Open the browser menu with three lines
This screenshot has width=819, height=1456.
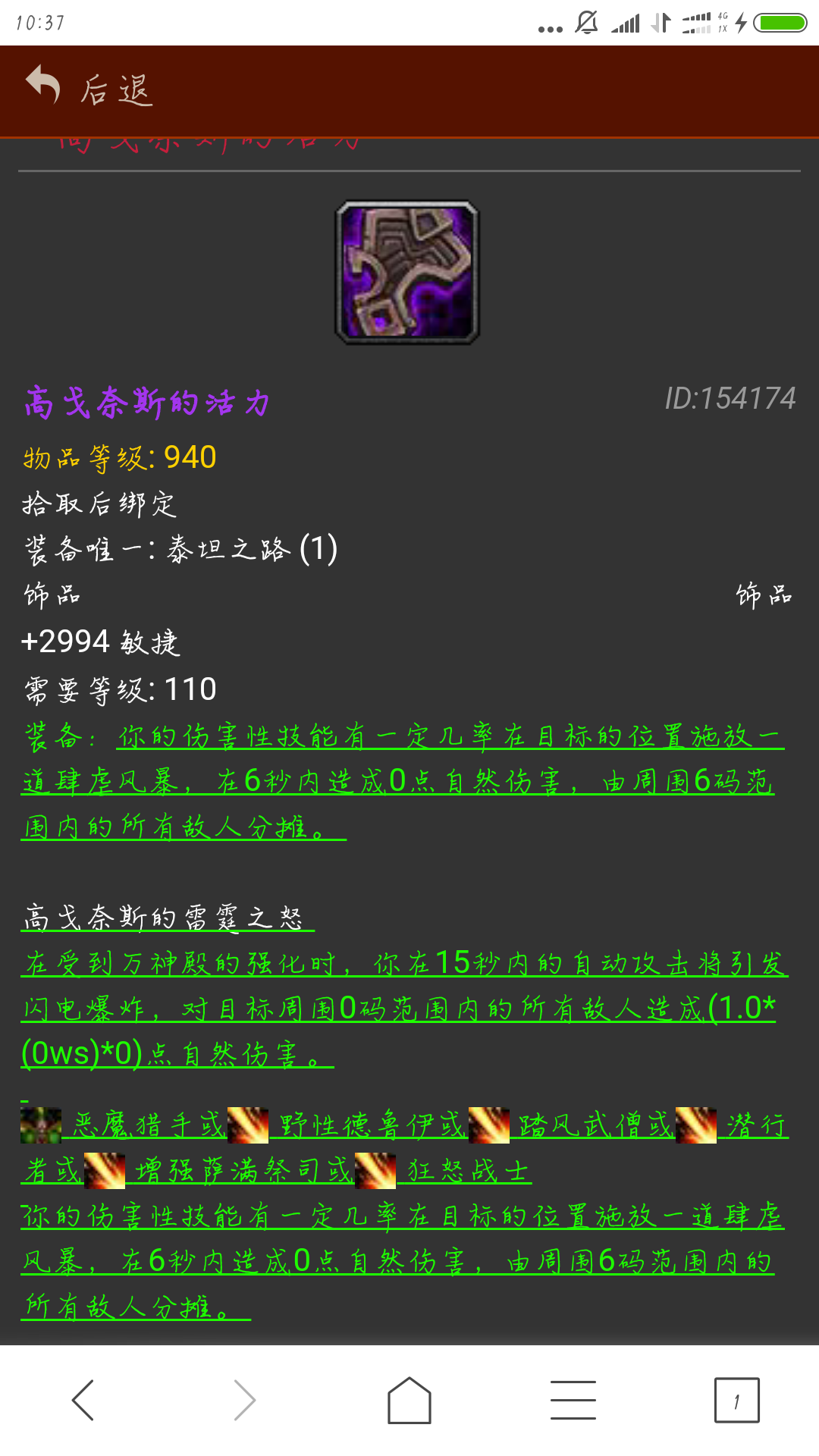coord(573,1398)
